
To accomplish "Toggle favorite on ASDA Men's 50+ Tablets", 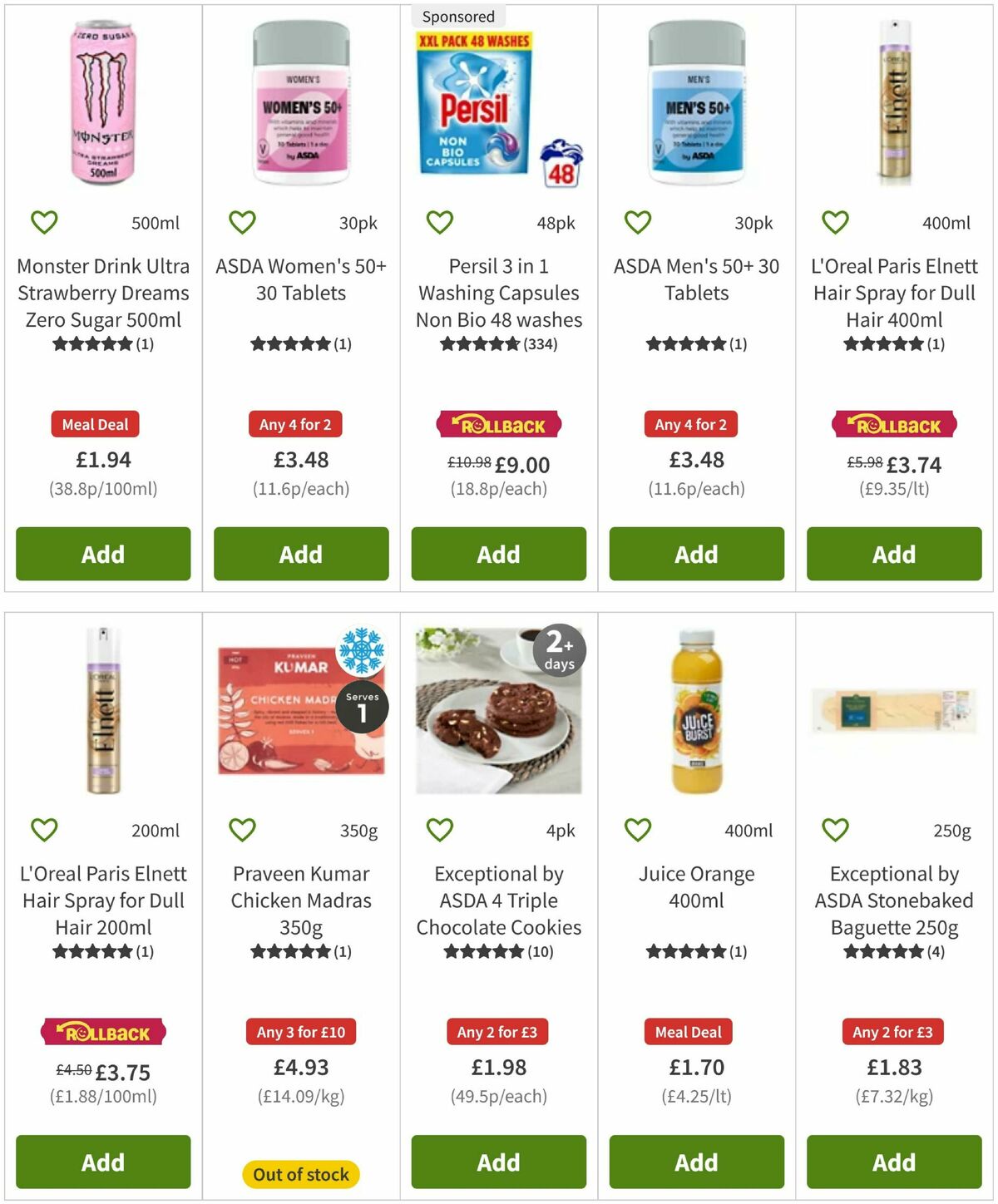I will click(x=636, y=222).
